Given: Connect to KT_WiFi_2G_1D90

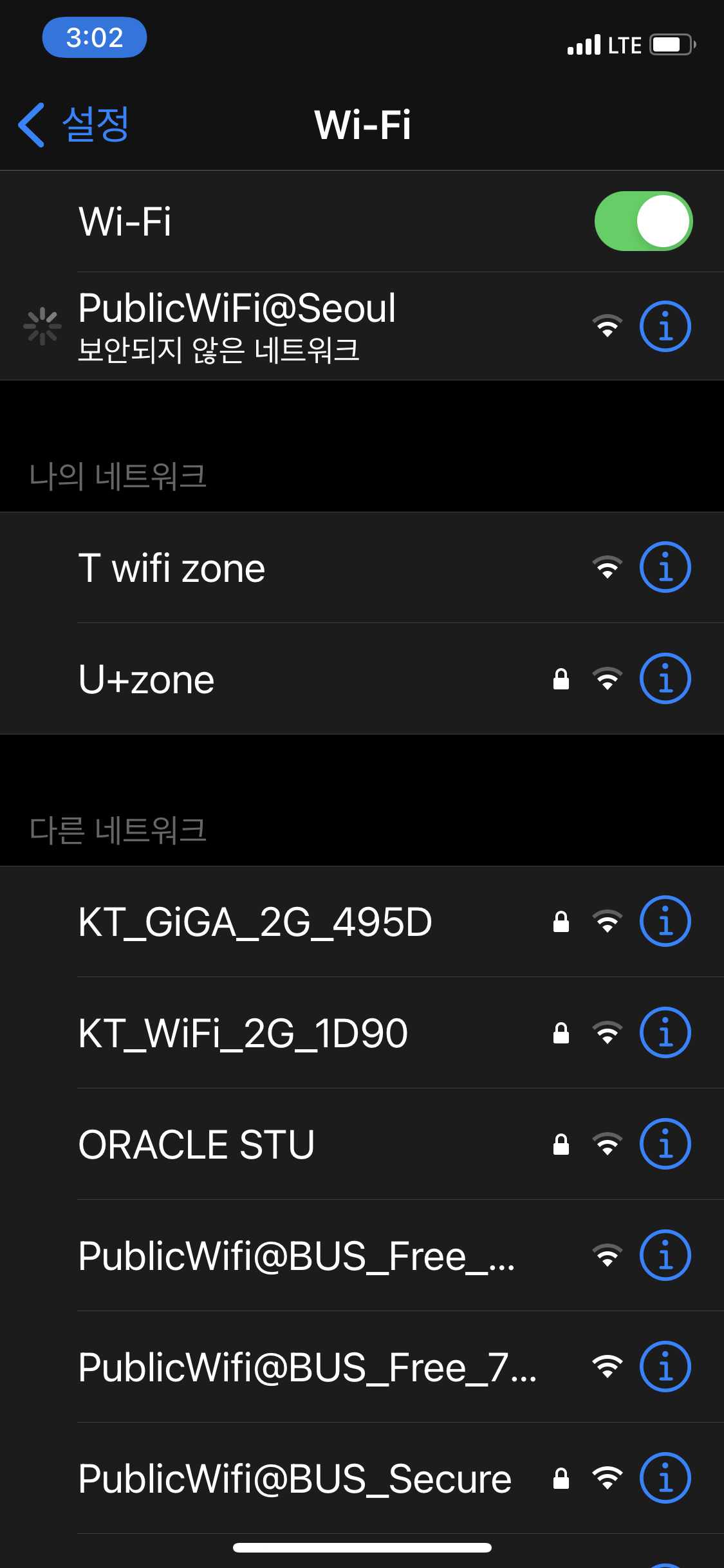Looking at the screenshot, I should tap(362, 1033).
